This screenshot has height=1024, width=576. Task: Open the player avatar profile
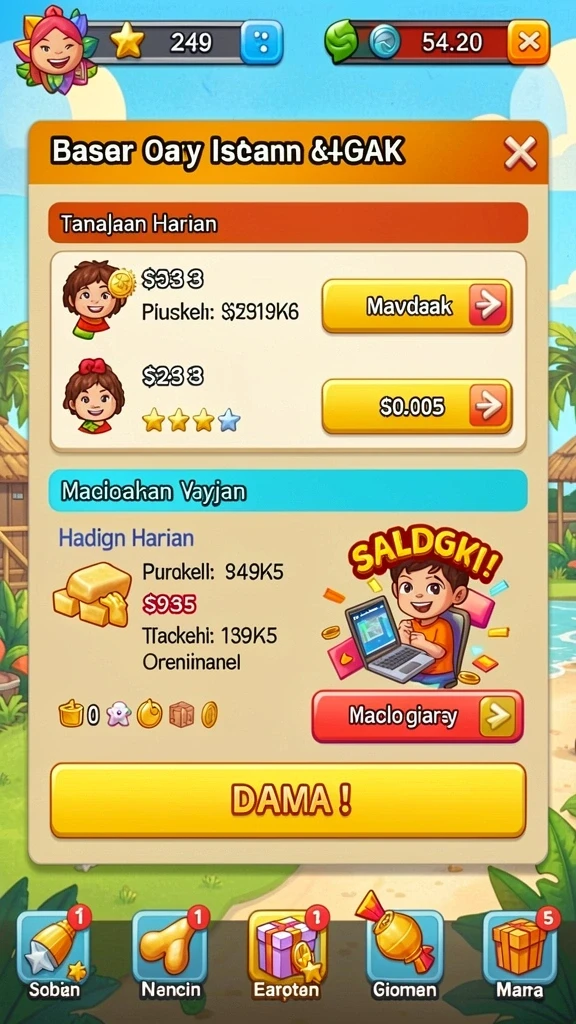tap(56, 49)
